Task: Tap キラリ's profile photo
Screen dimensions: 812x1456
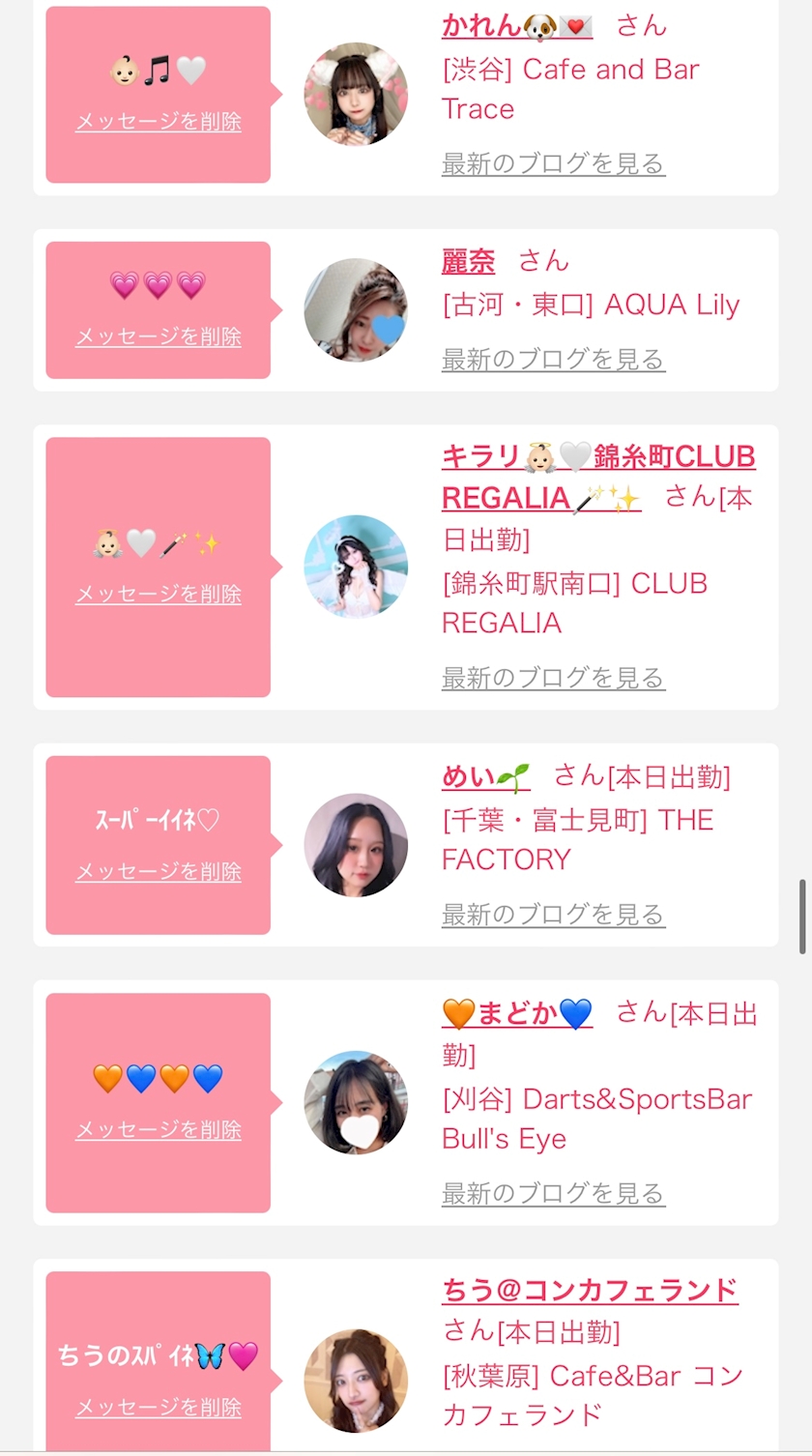Action: pyautogui.click(x=356, y=567)
